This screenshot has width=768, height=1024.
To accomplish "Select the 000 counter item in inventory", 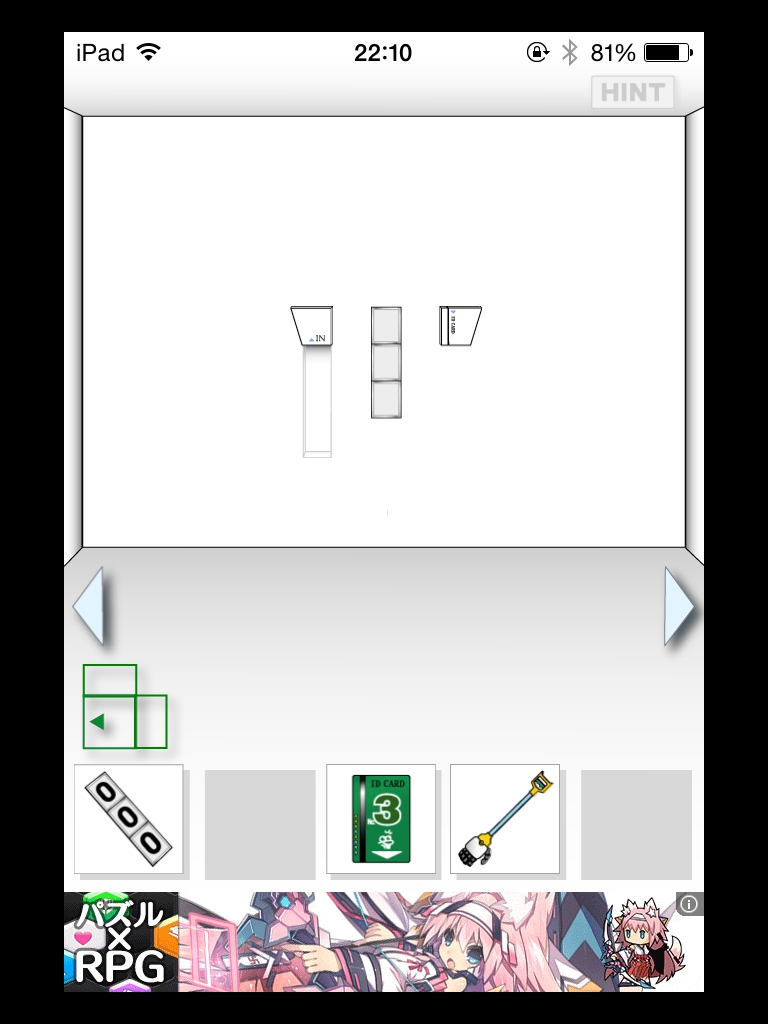I will point(129,819).
